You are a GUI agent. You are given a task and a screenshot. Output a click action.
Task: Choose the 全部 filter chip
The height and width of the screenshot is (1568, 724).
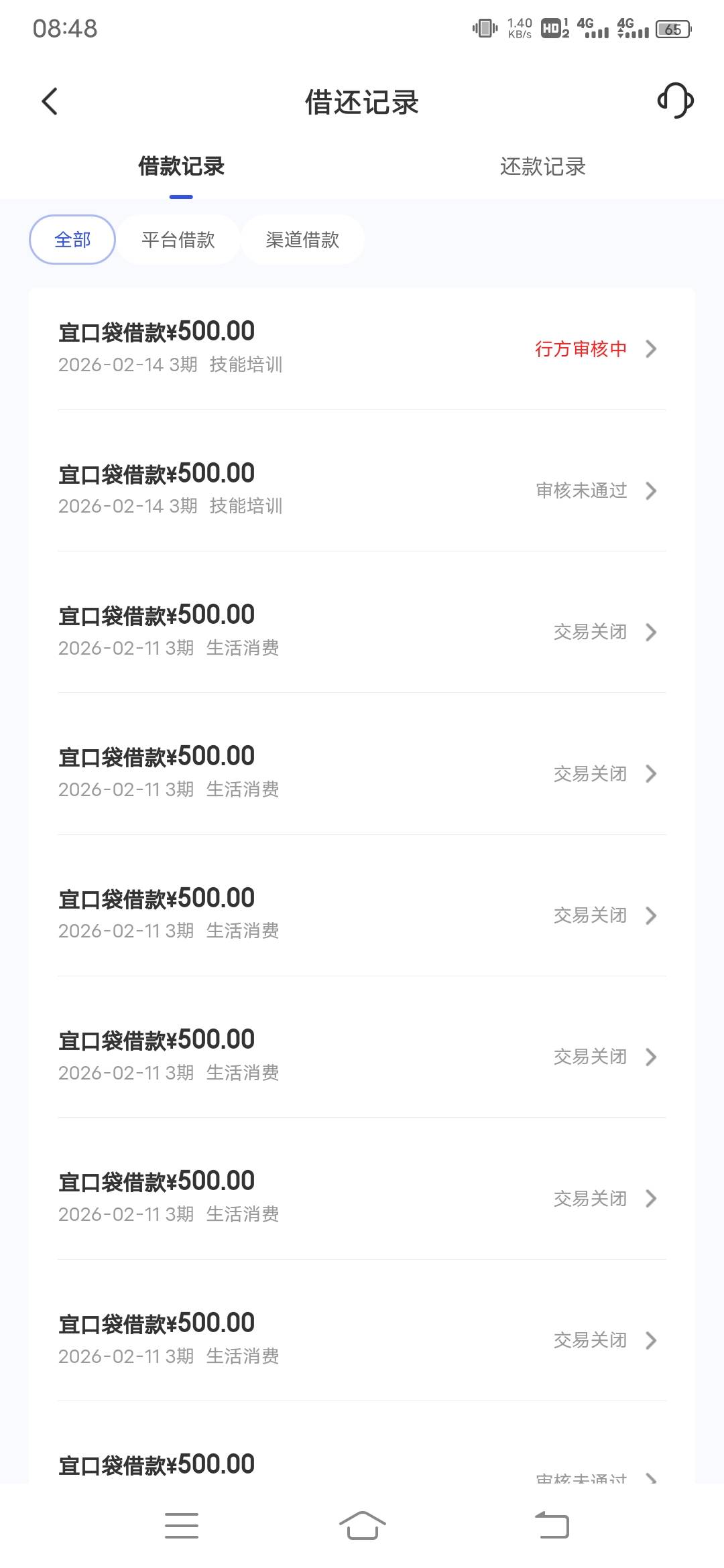click(x=72, y=240)
